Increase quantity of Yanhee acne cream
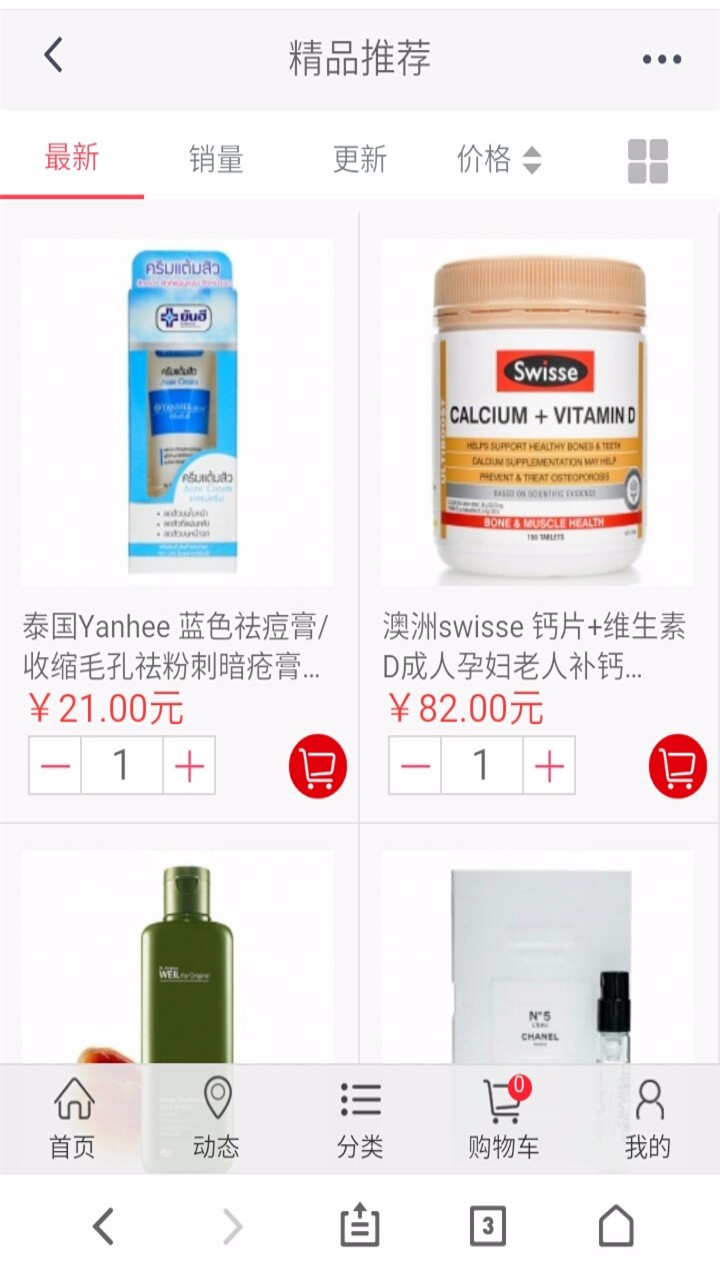The width and height of the screenshot is (720, 1280). point(189,764)
